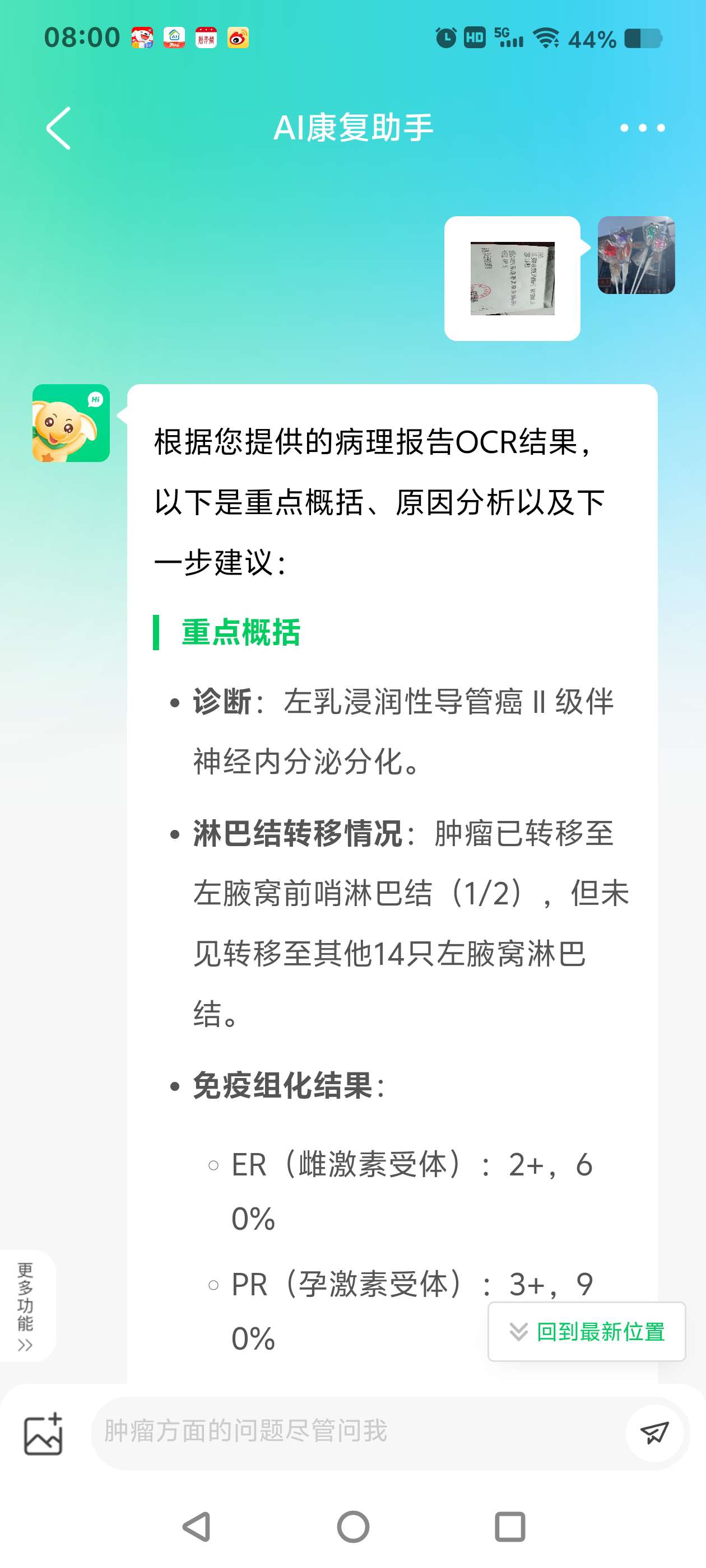Tap the user's lollipop avatar image
Screen dimensions: 706x1568
click(x=635, y=256)
